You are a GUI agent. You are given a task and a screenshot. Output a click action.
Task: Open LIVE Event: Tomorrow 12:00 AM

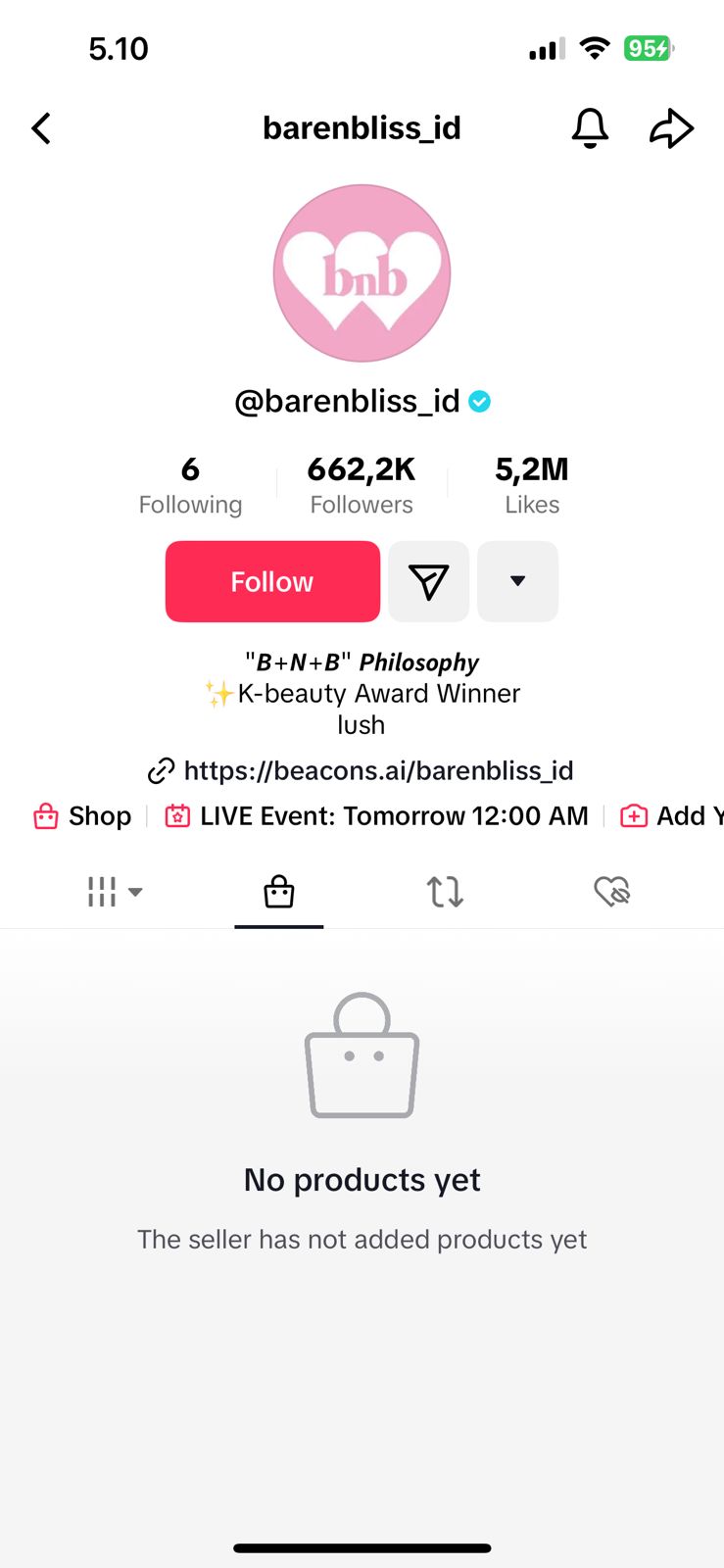pos(376,815)
